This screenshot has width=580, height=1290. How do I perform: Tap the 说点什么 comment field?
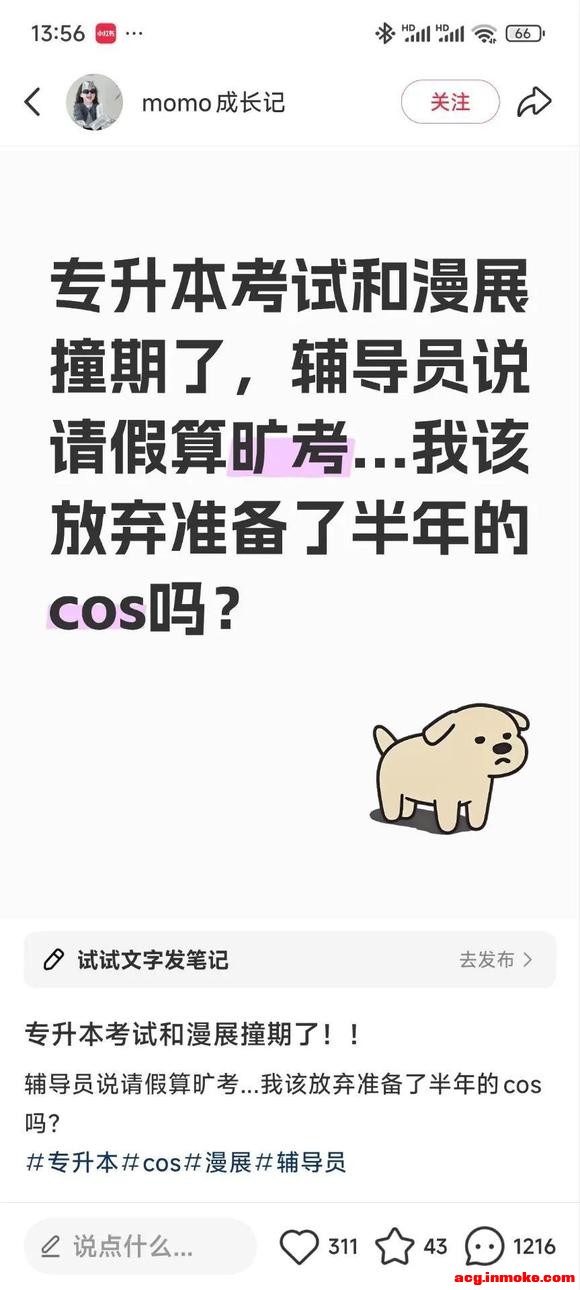pyautogui.click(x=140, y=1246)
